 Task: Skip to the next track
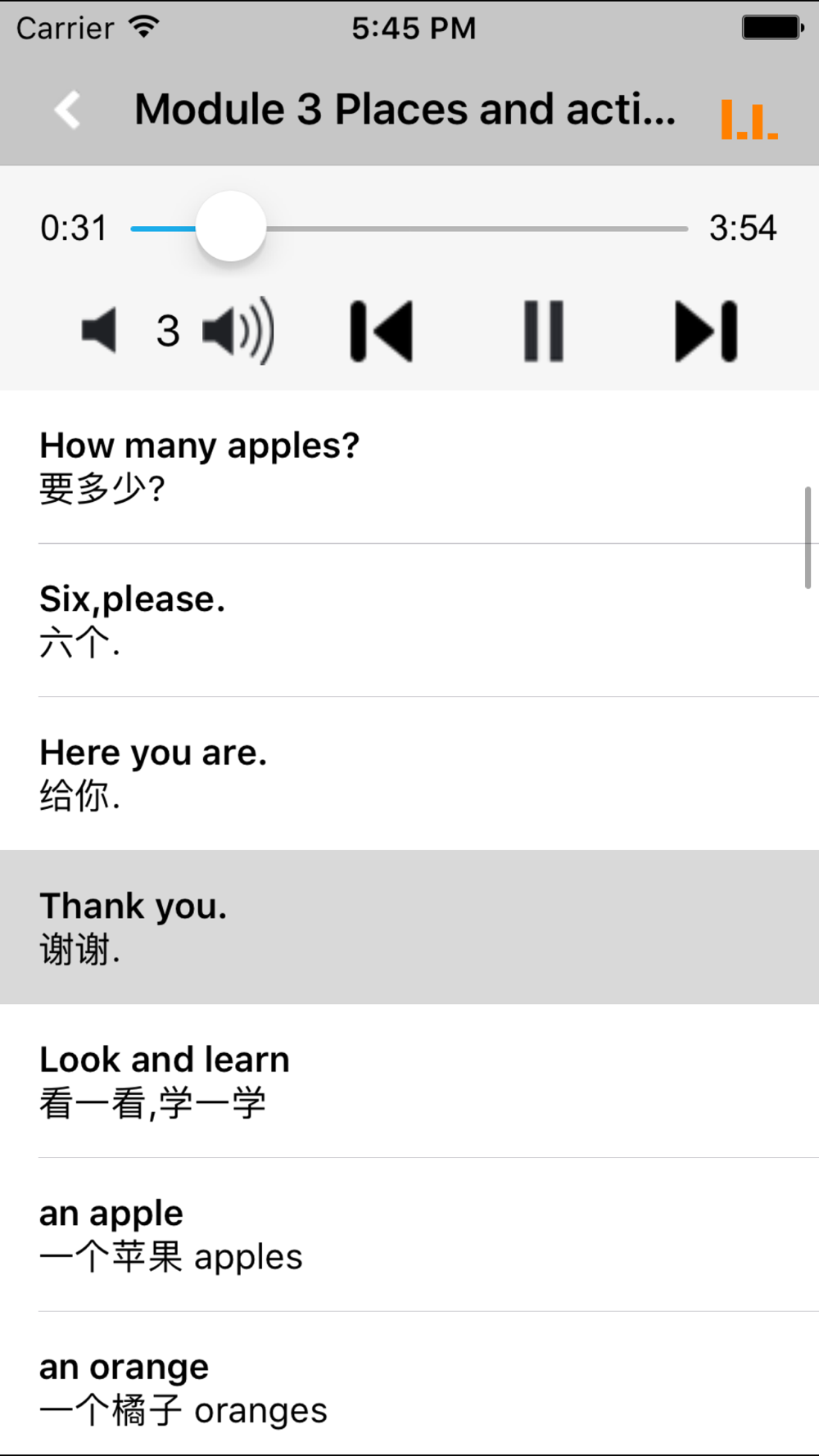tap(706, 331)
